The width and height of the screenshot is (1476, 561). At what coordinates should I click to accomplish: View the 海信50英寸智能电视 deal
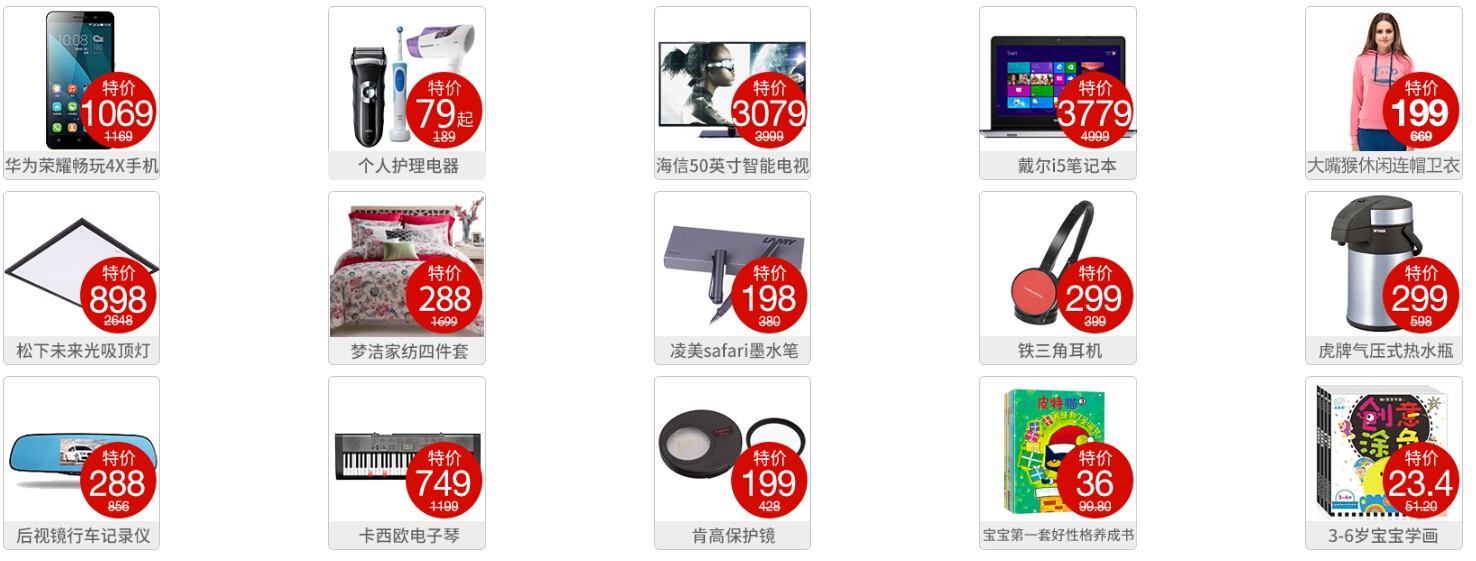(732, 92)
